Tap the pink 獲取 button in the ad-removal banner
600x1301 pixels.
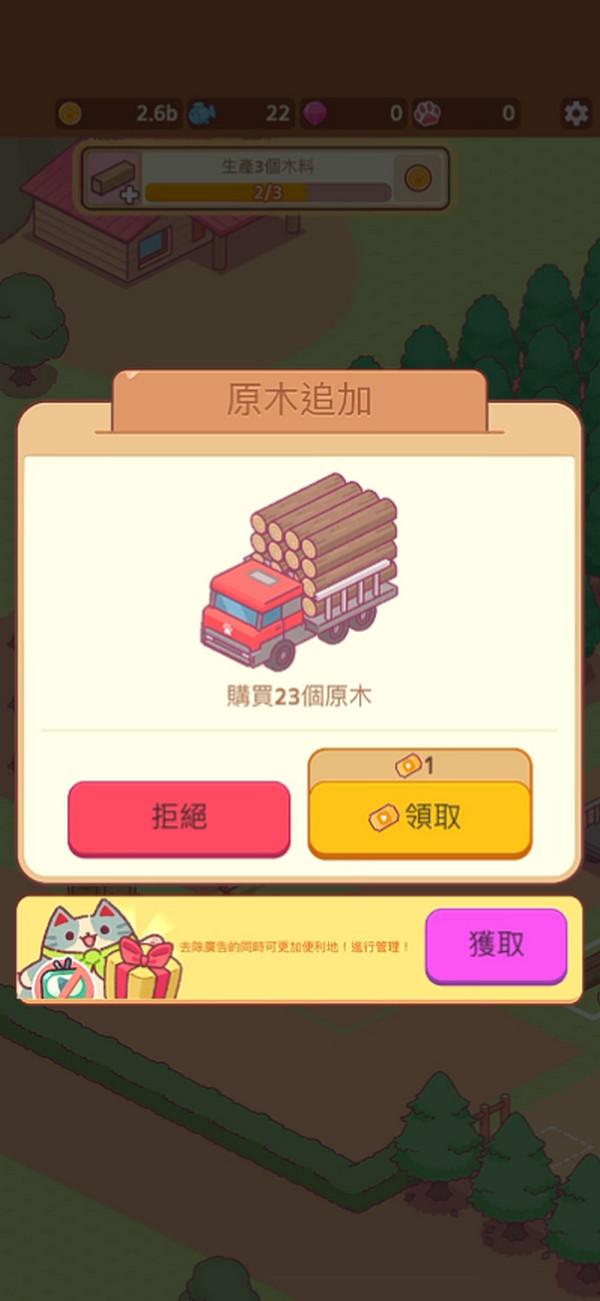(496, 946)
